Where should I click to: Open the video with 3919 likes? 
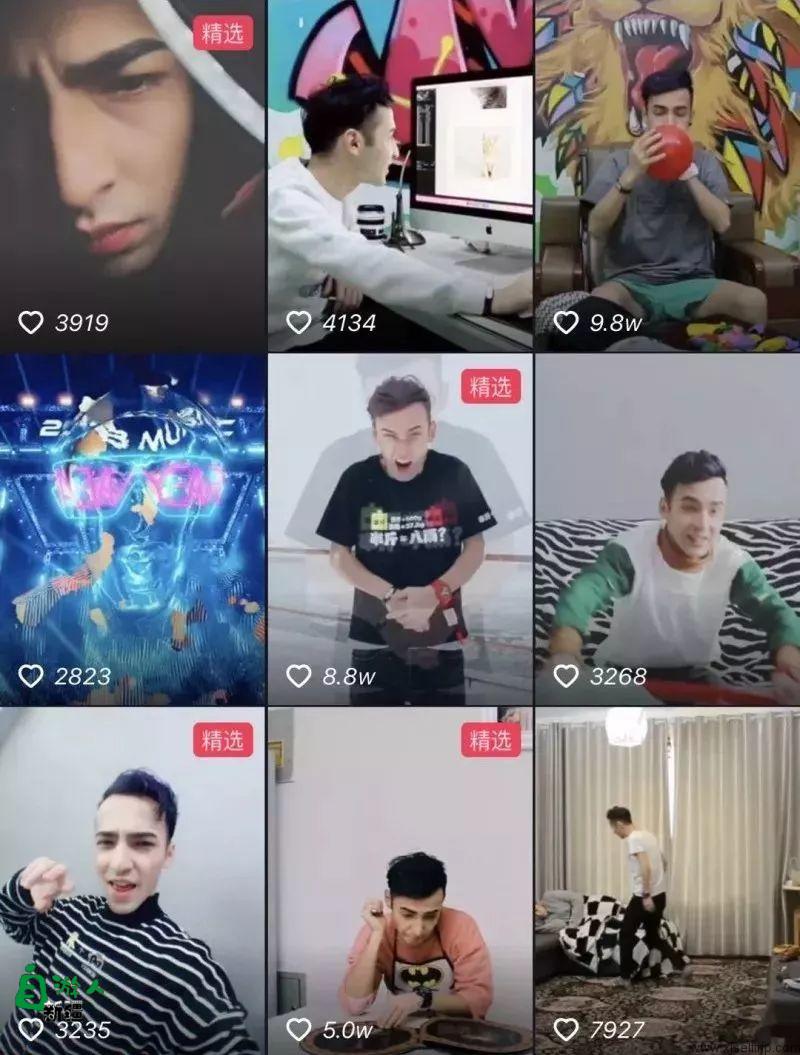point(132,175)
